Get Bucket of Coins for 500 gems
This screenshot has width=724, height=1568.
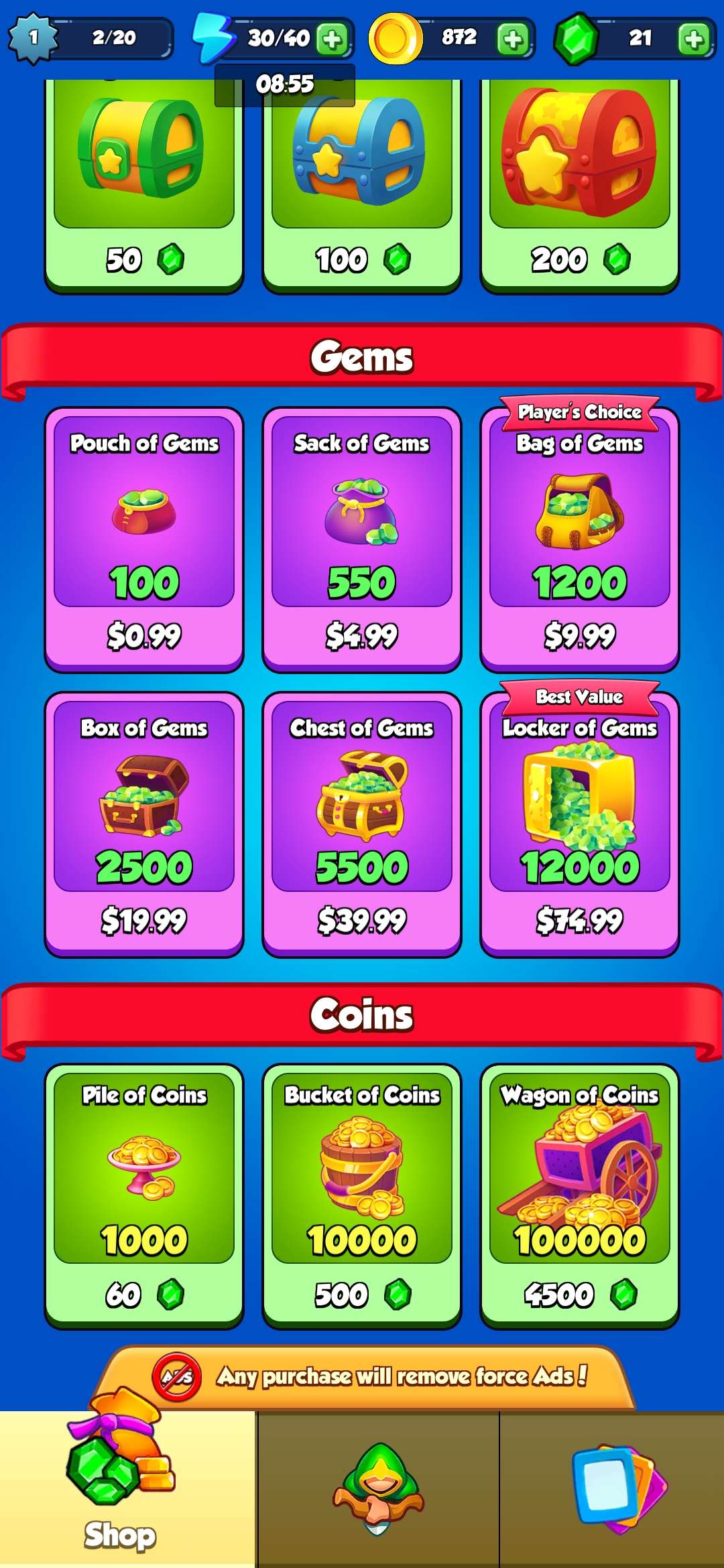pos(362,1196)
